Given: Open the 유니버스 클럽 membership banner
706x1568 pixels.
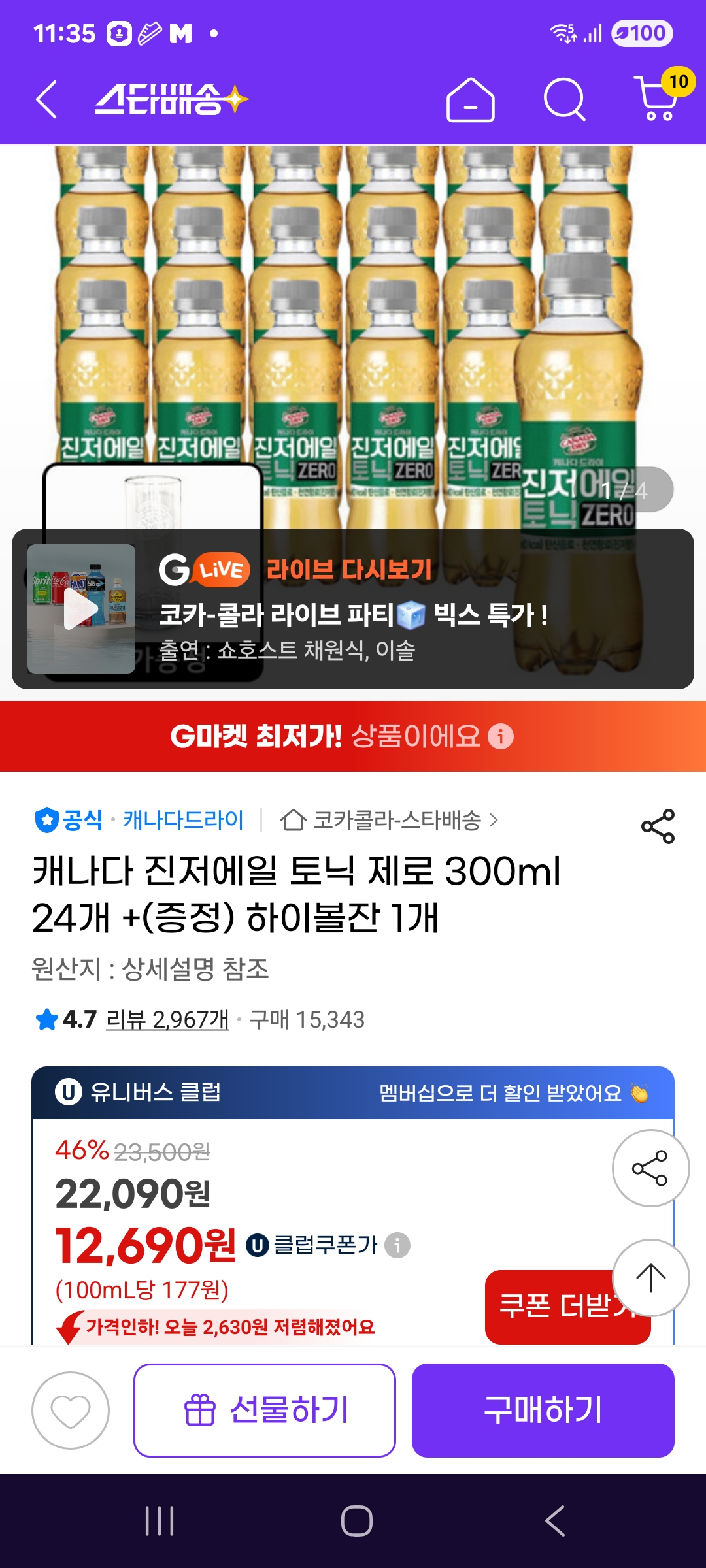Looking at the screenshot, I should point(353,1092).
